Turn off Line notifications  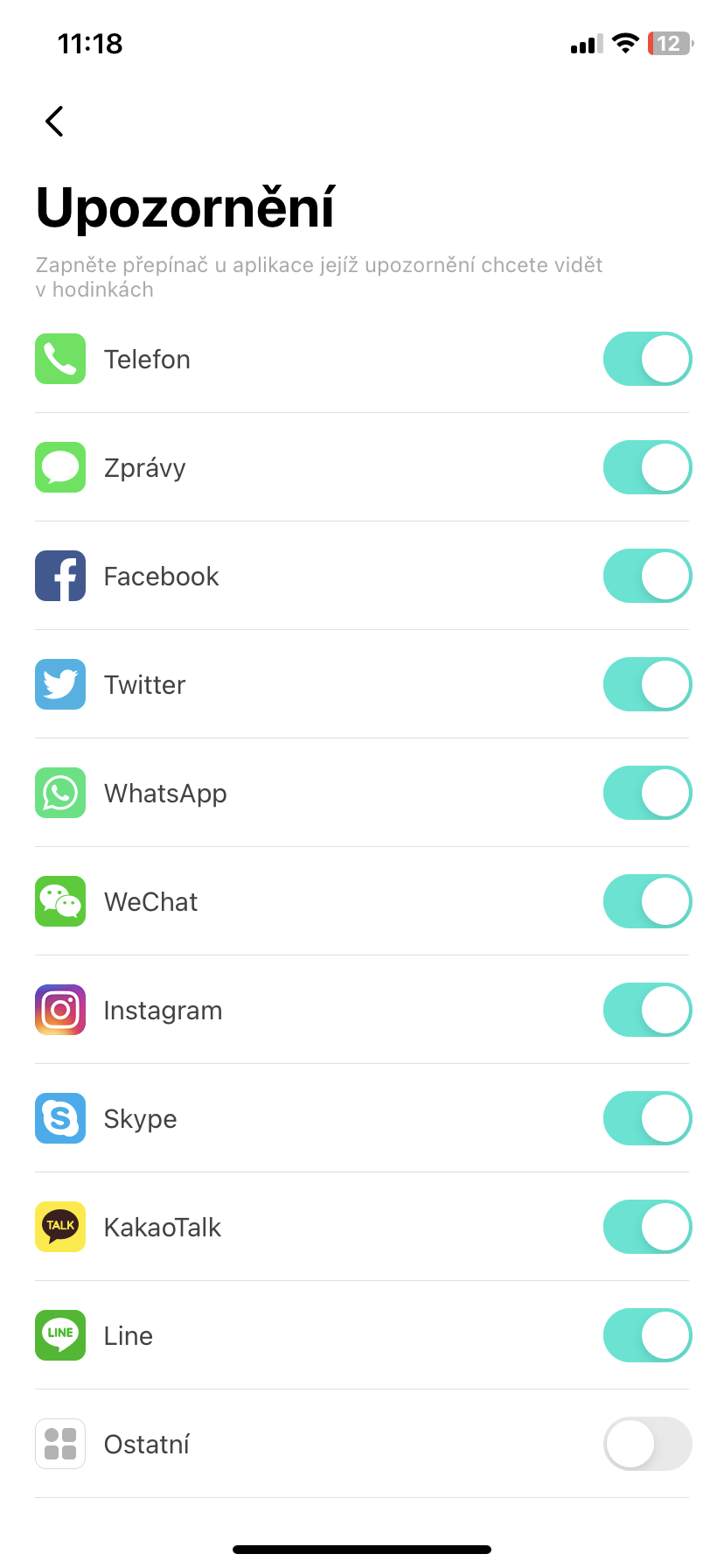(x=647, y=1335)
